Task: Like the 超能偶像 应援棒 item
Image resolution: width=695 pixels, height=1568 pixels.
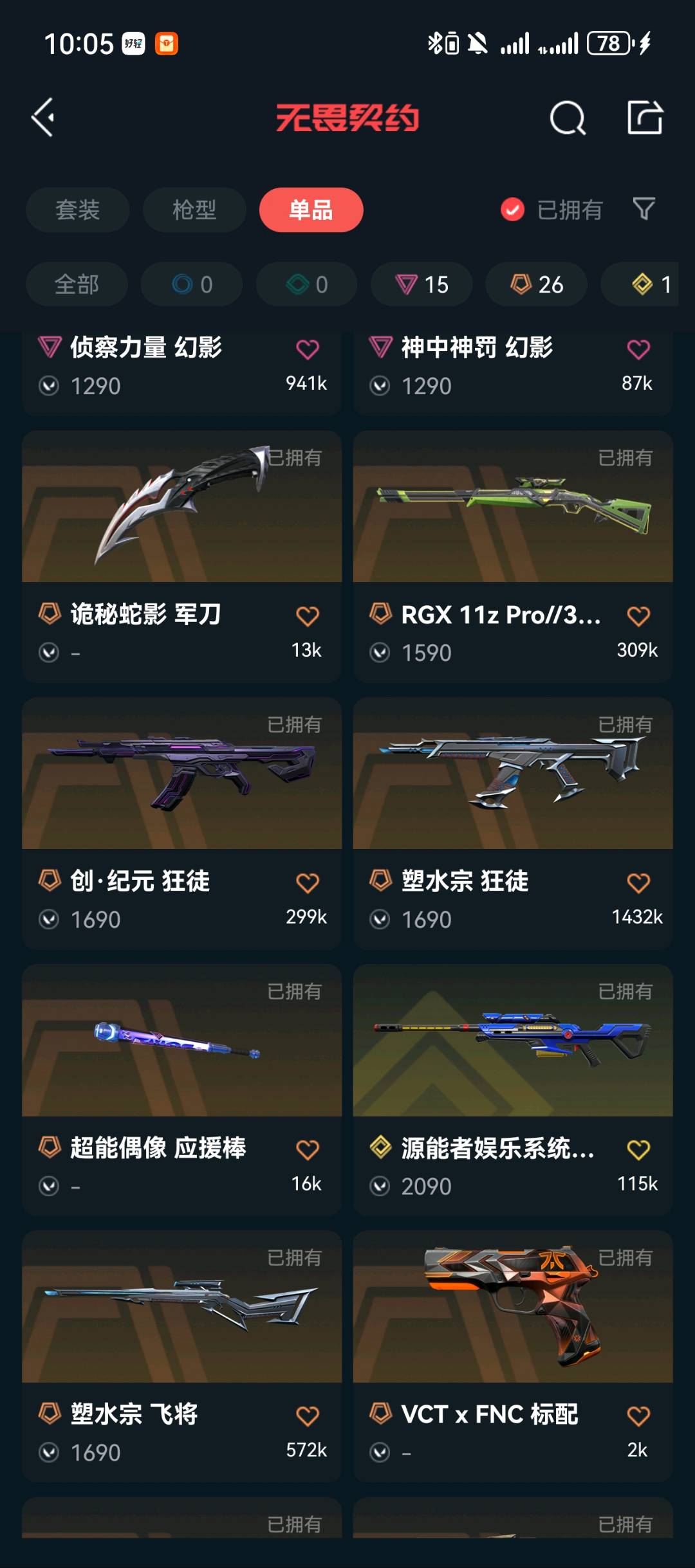Action: click(307, 1150)
